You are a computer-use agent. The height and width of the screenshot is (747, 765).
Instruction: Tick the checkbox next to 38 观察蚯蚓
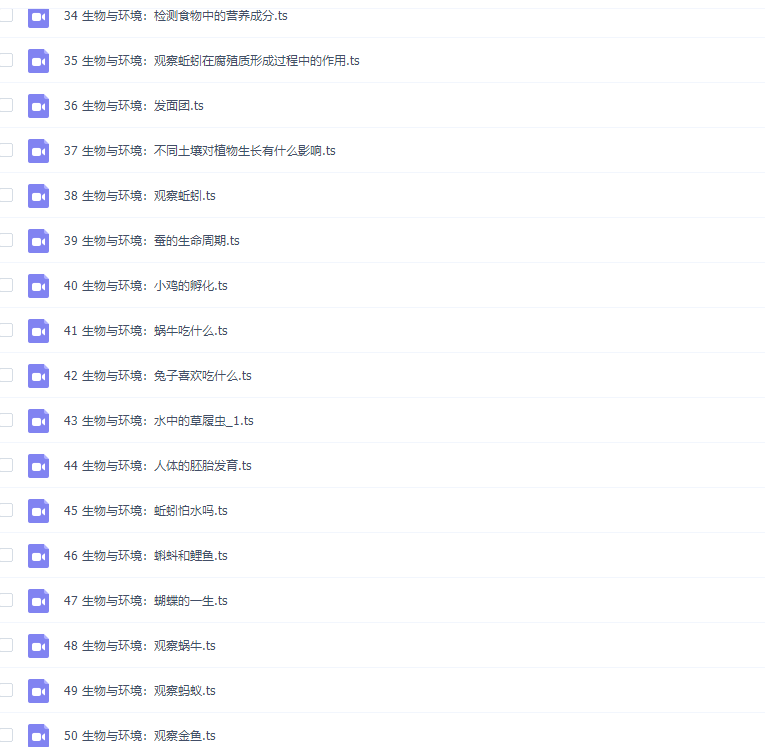6,195
